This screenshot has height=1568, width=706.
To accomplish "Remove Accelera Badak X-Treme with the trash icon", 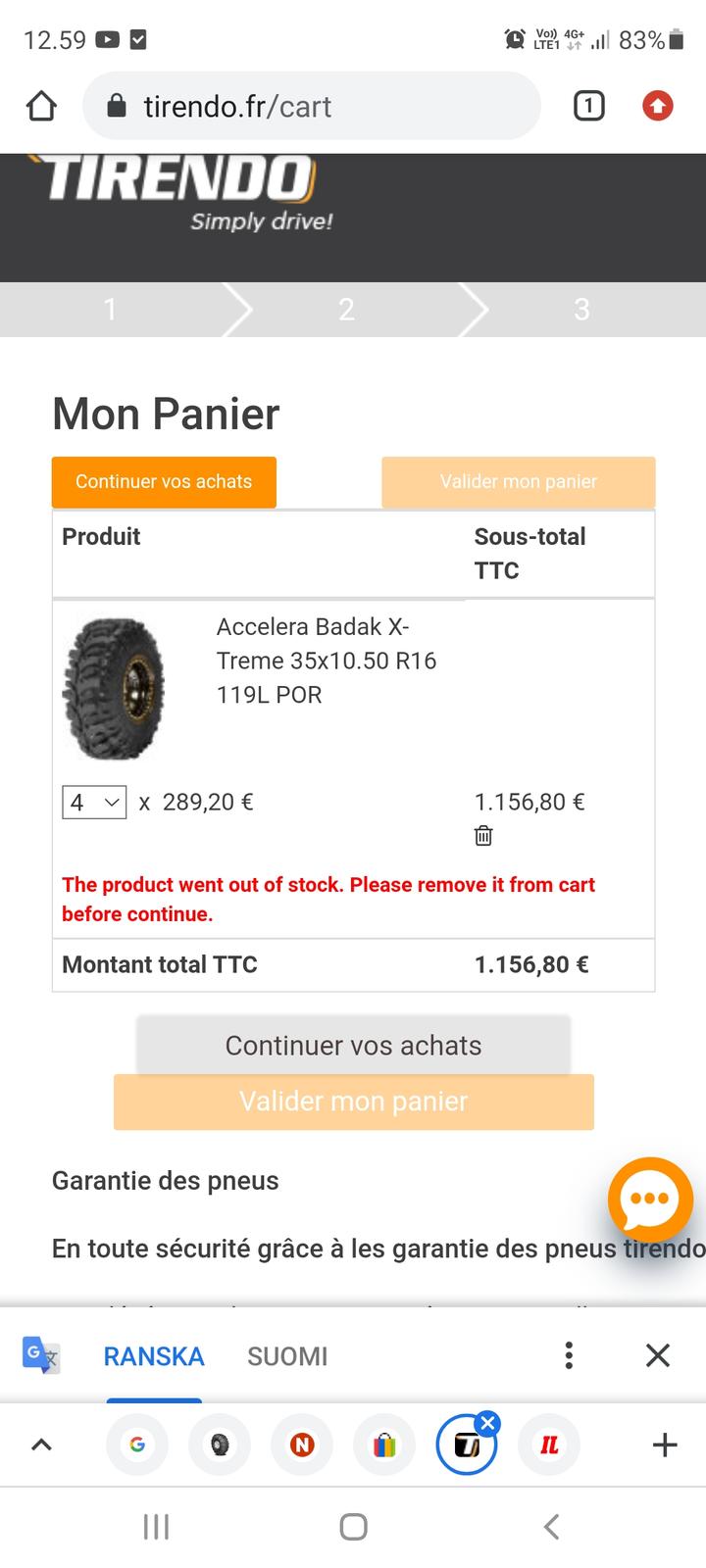I will (483, 836).
